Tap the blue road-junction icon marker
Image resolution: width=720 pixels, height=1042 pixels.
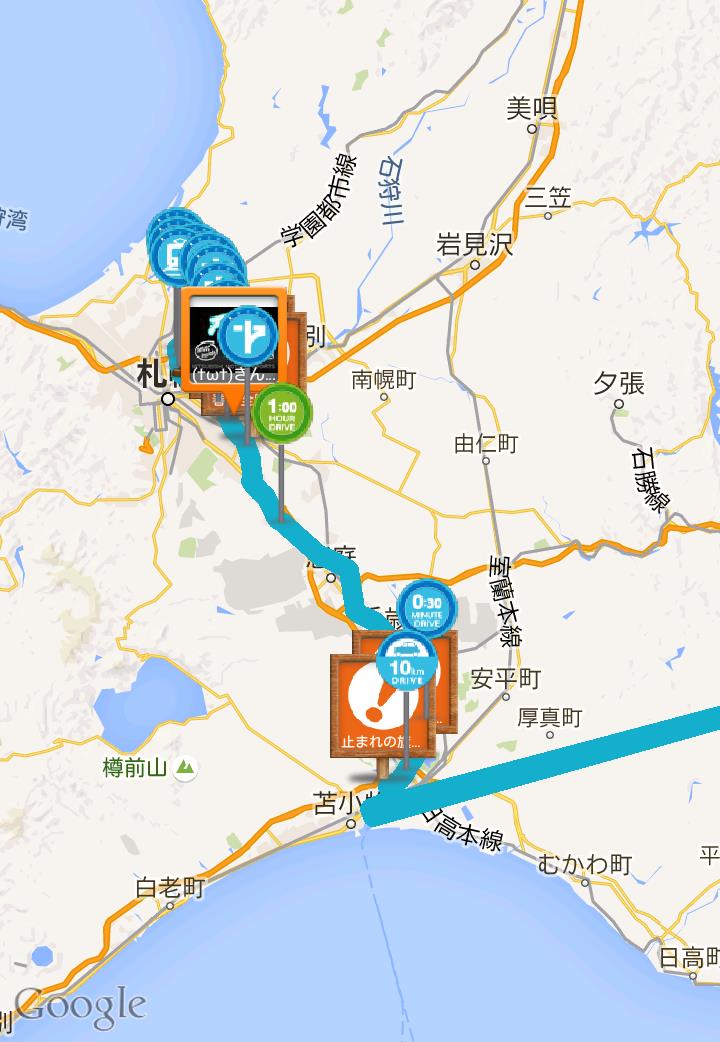coord(247,335)
